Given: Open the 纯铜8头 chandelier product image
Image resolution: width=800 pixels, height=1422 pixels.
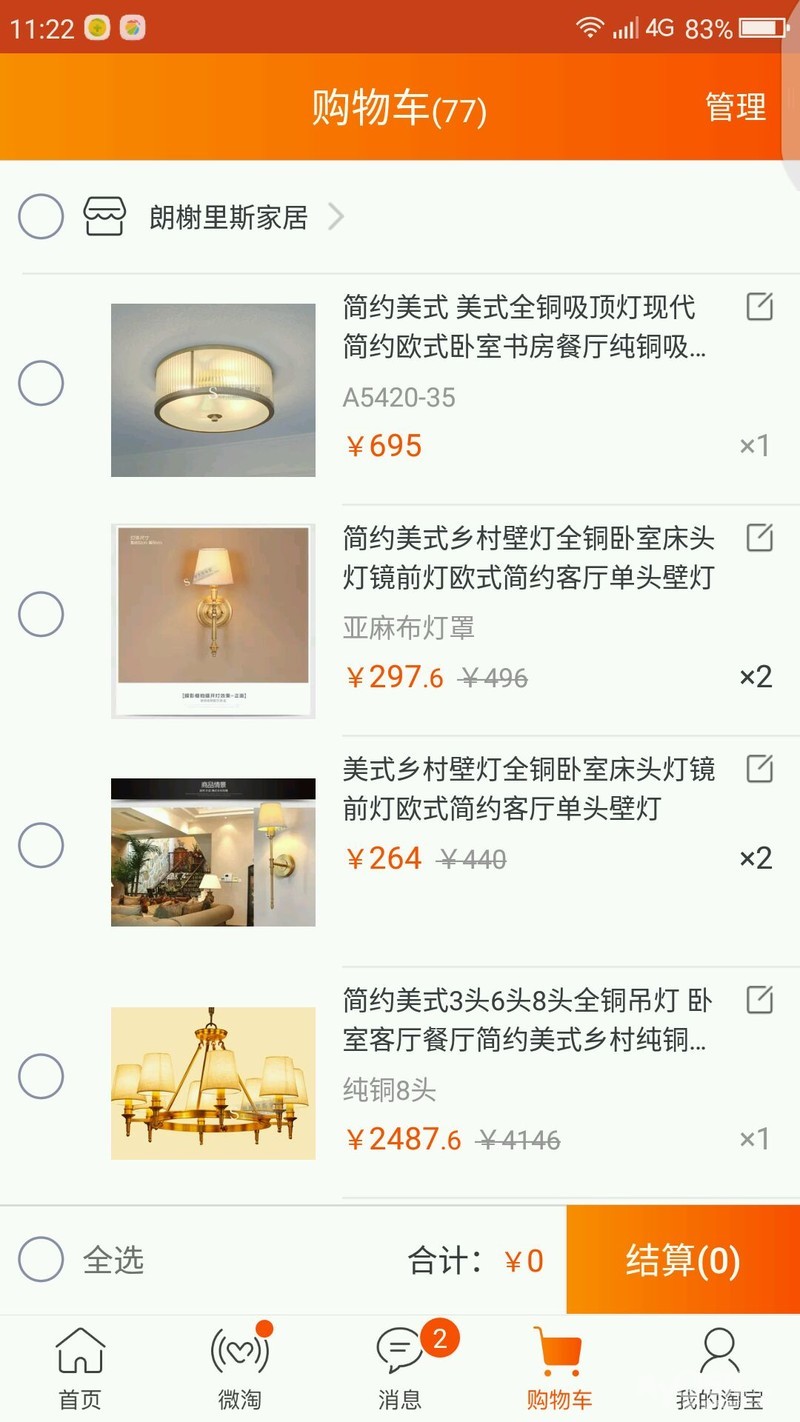Looking at the screenshot, I should (x=213, y=1083).
